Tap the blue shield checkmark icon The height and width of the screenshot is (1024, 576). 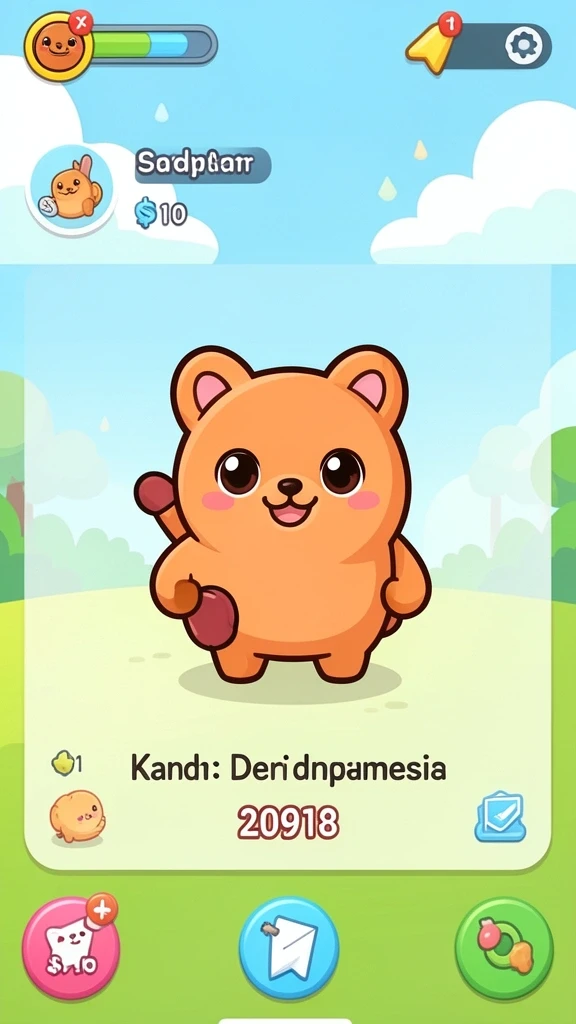[x=500, y=816]
